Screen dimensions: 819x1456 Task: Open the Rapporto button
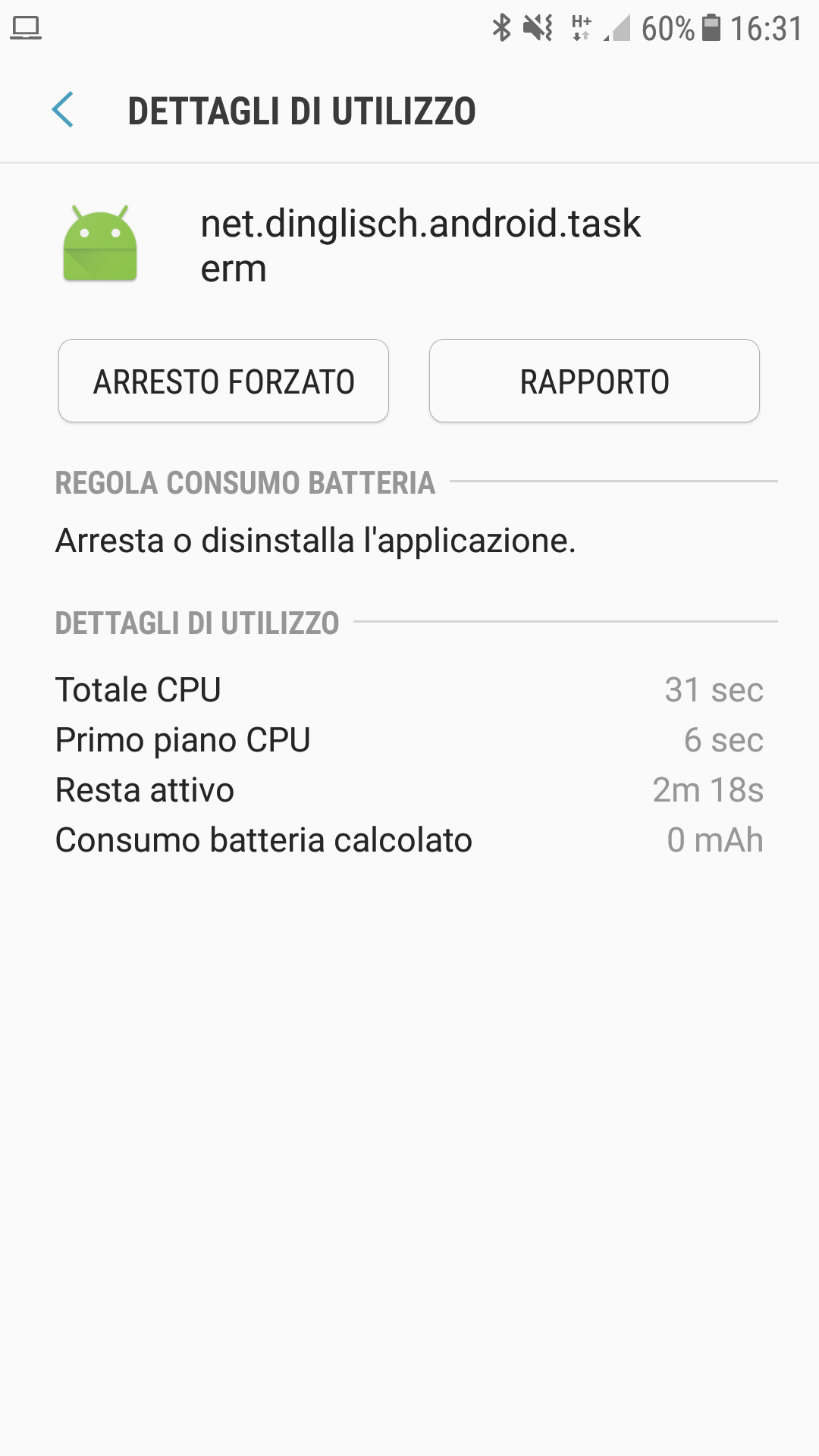pyautogui.click(x=594, y=381)
